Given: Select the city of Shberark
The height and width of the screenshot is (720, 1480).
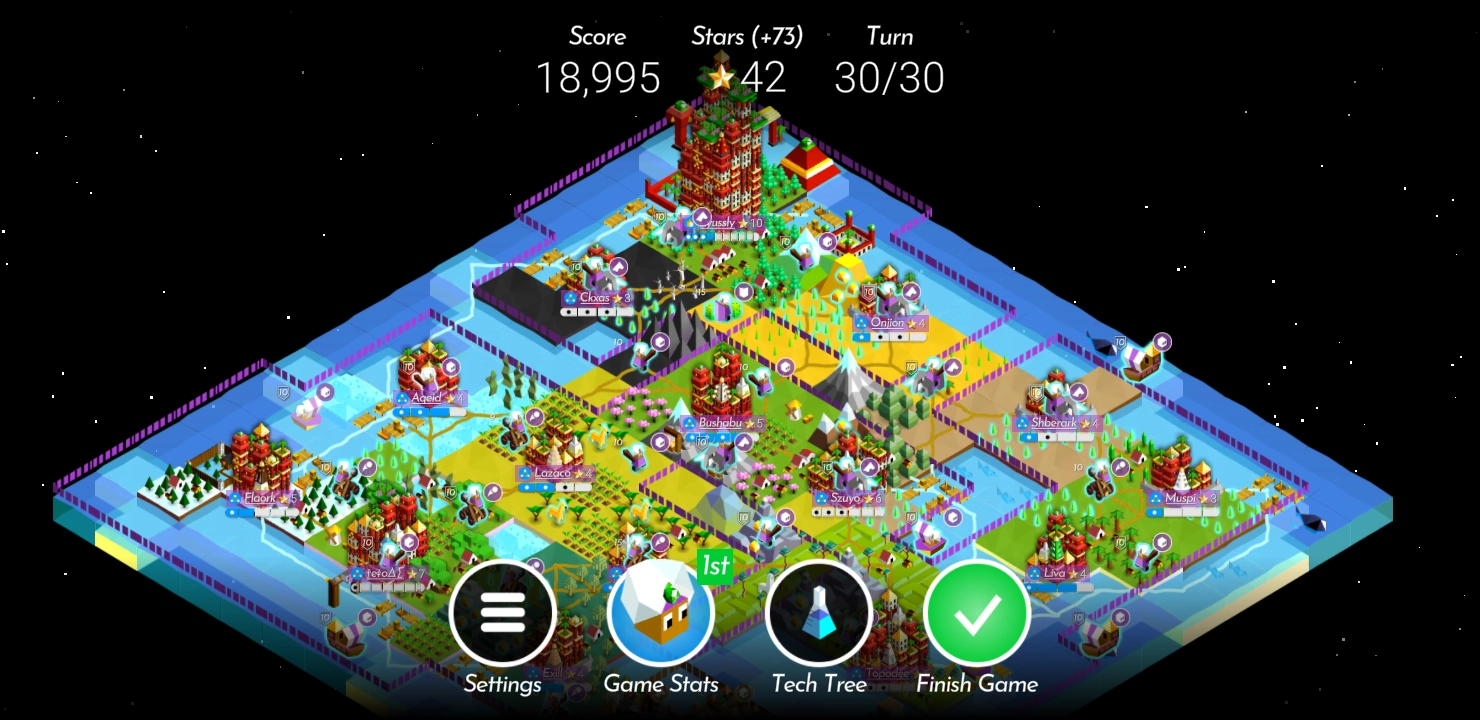Looking at the screenshot, I should point(1055,423).
